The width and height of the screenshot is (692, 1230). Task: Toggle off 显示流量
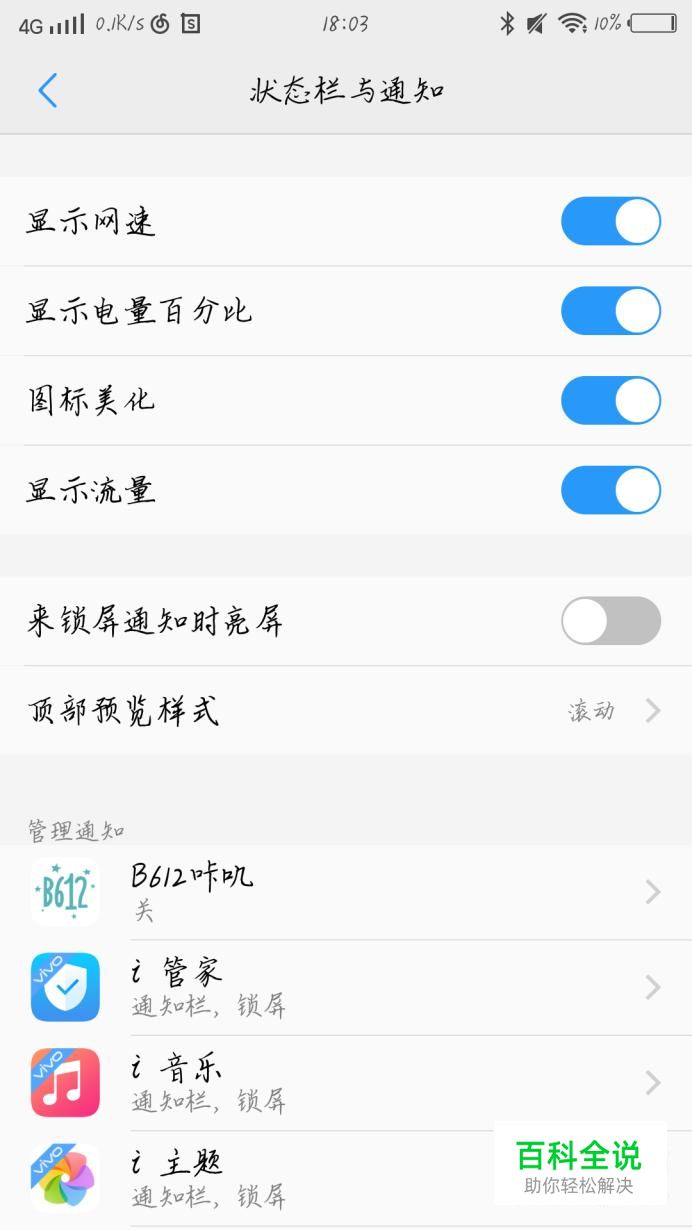610,491
